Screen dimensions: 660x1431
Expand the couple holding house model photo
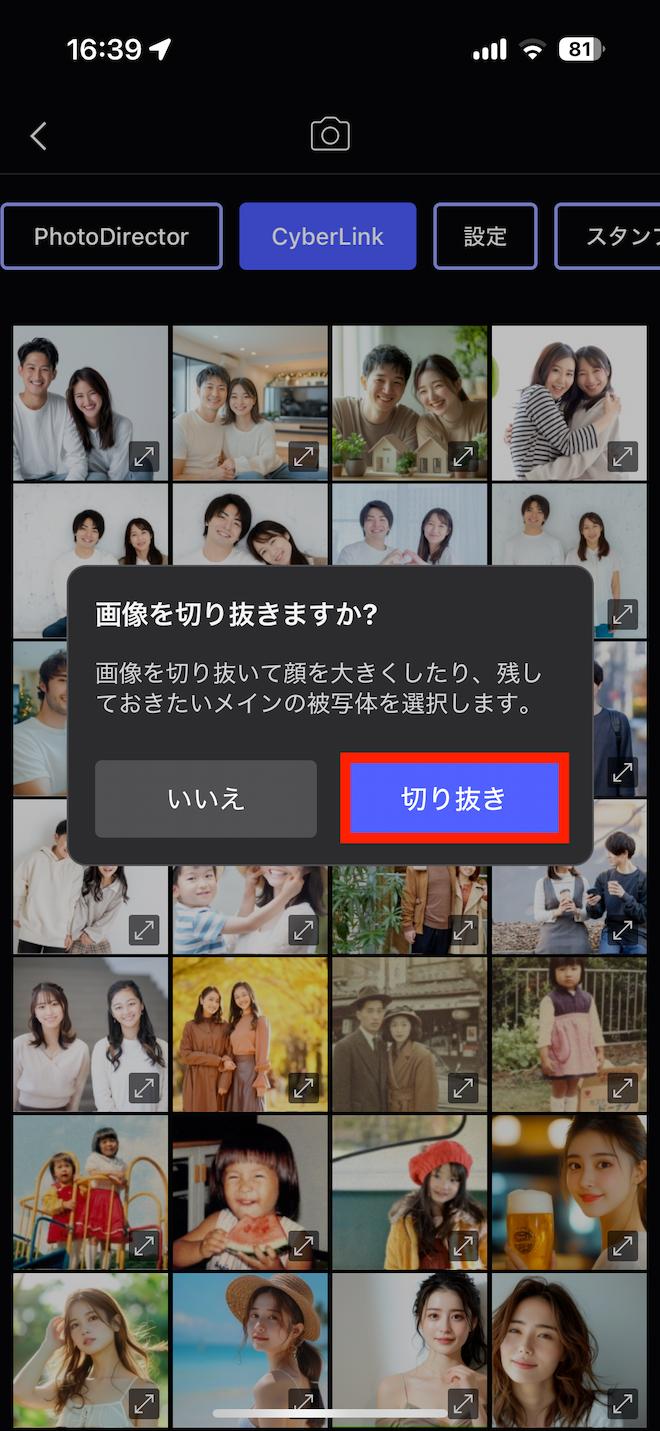tap(463, 457)
